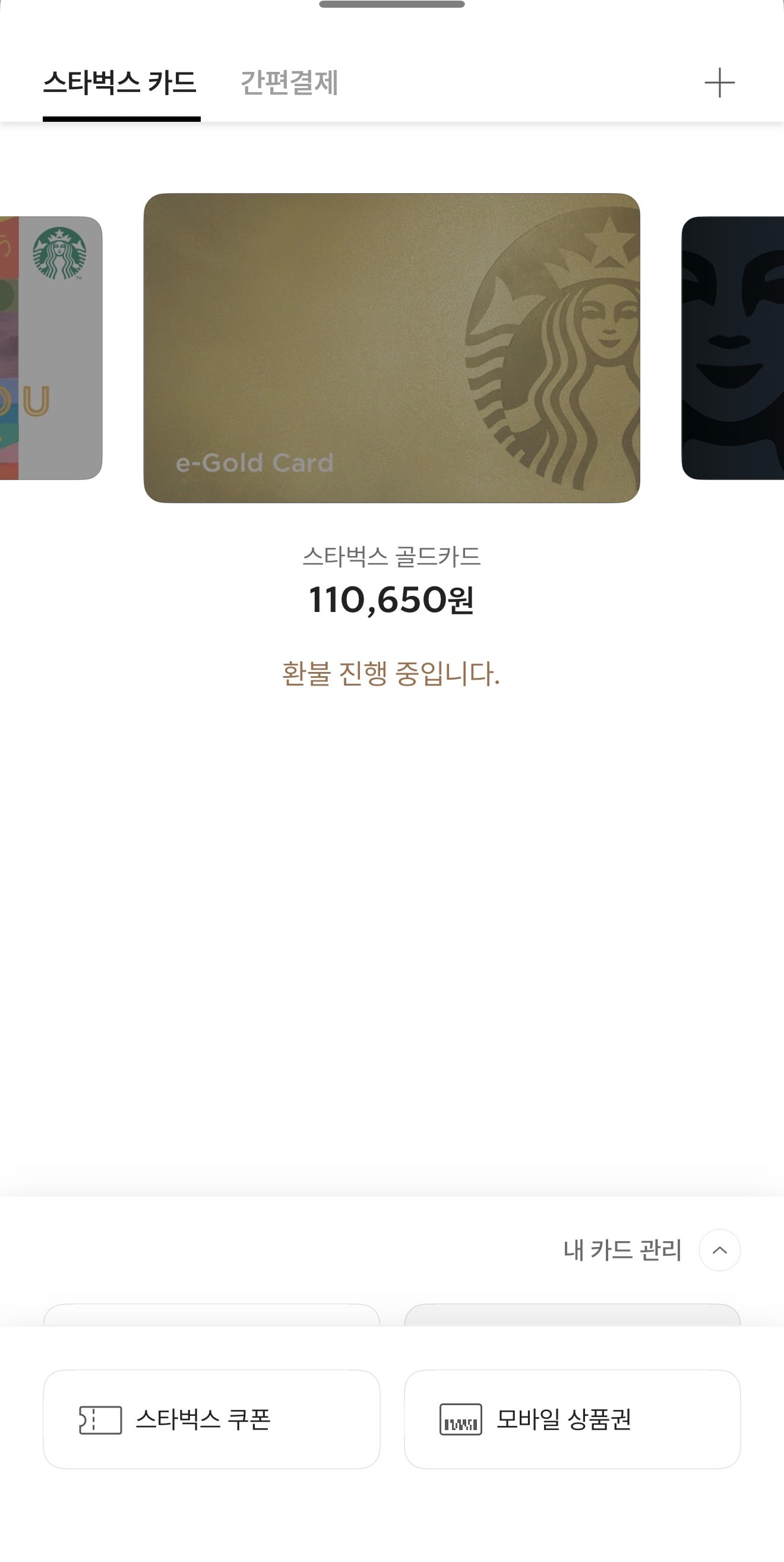Select the colorful card on the left
The width and height of the screenshot is (784, 1562).
tap(51, 348)
